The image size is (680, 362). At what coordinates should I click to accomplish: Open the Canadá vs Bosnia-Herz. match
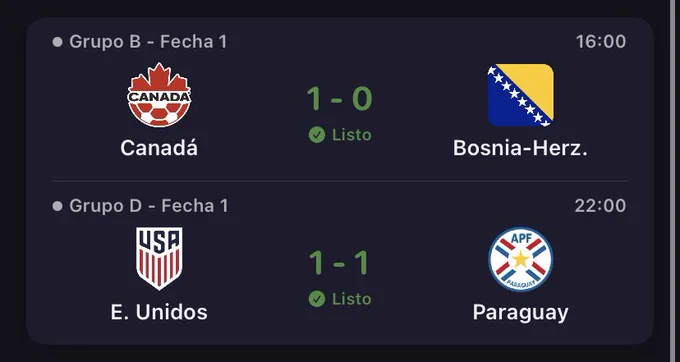click(340, 99)
